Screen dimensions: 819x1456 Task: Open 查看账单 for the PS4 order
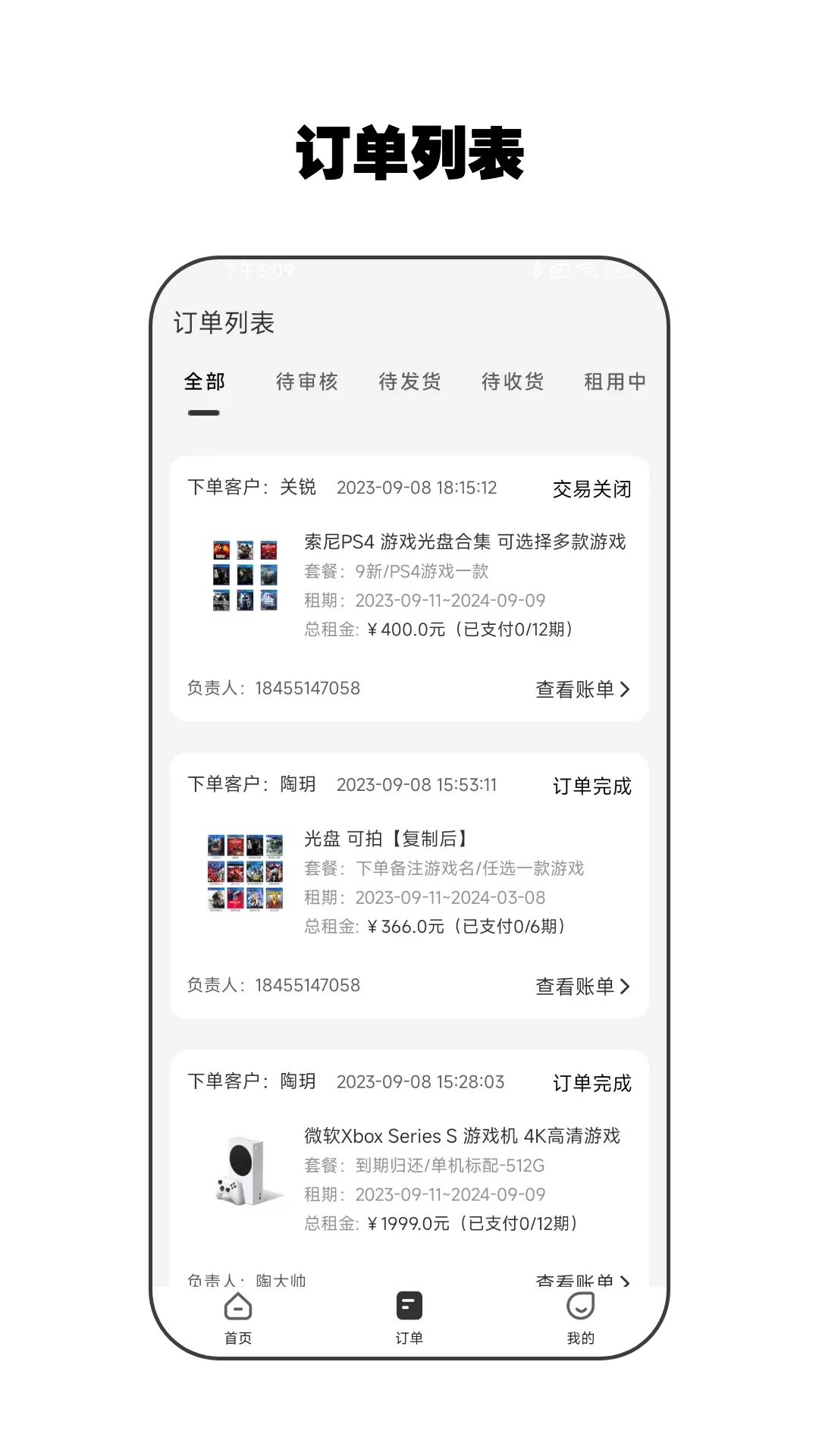[574, 689]
